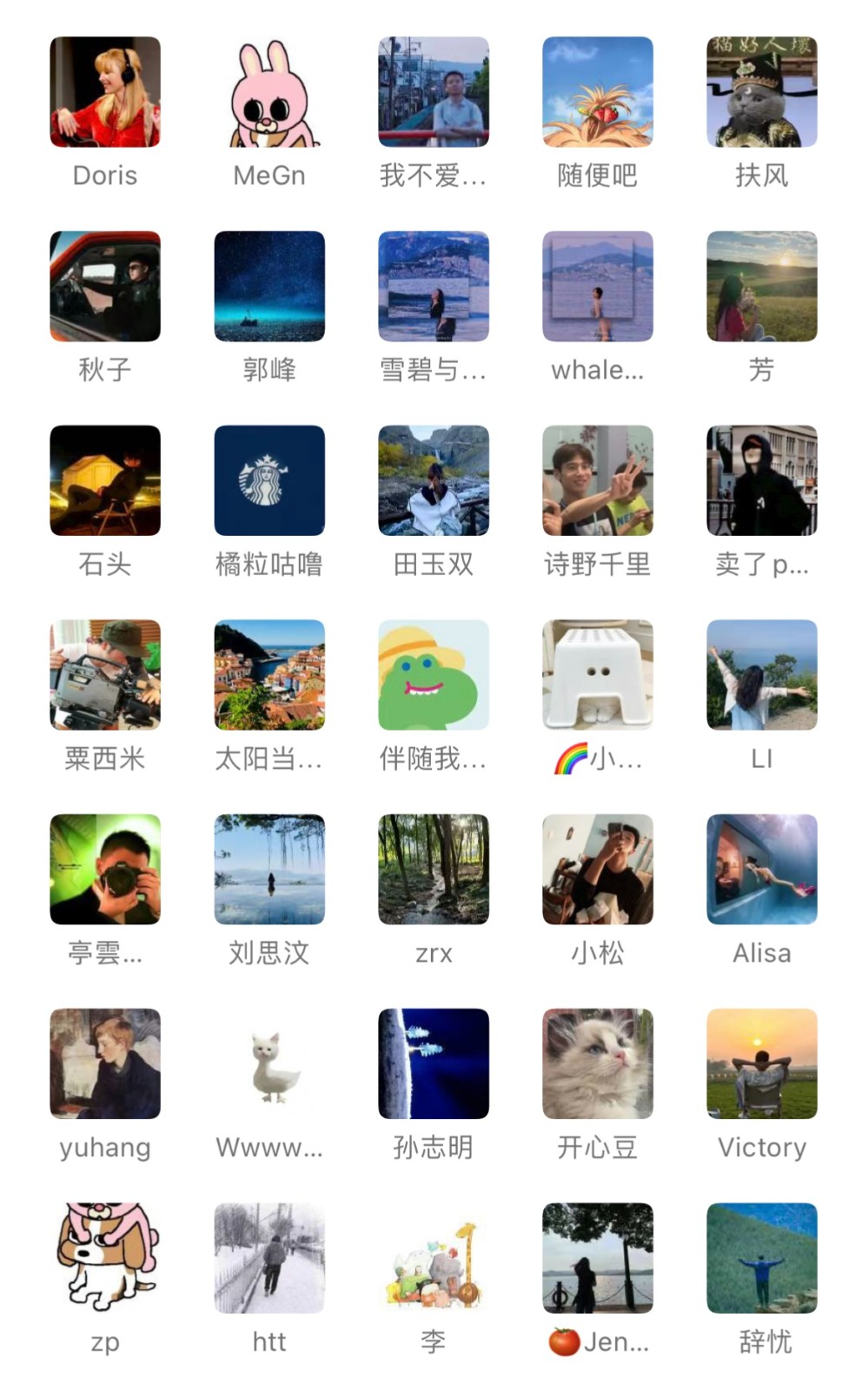This screenshot has height=1390, width=868.
Task: Select member 扶风
Action: pyautogui.click(x=762, y=92)
